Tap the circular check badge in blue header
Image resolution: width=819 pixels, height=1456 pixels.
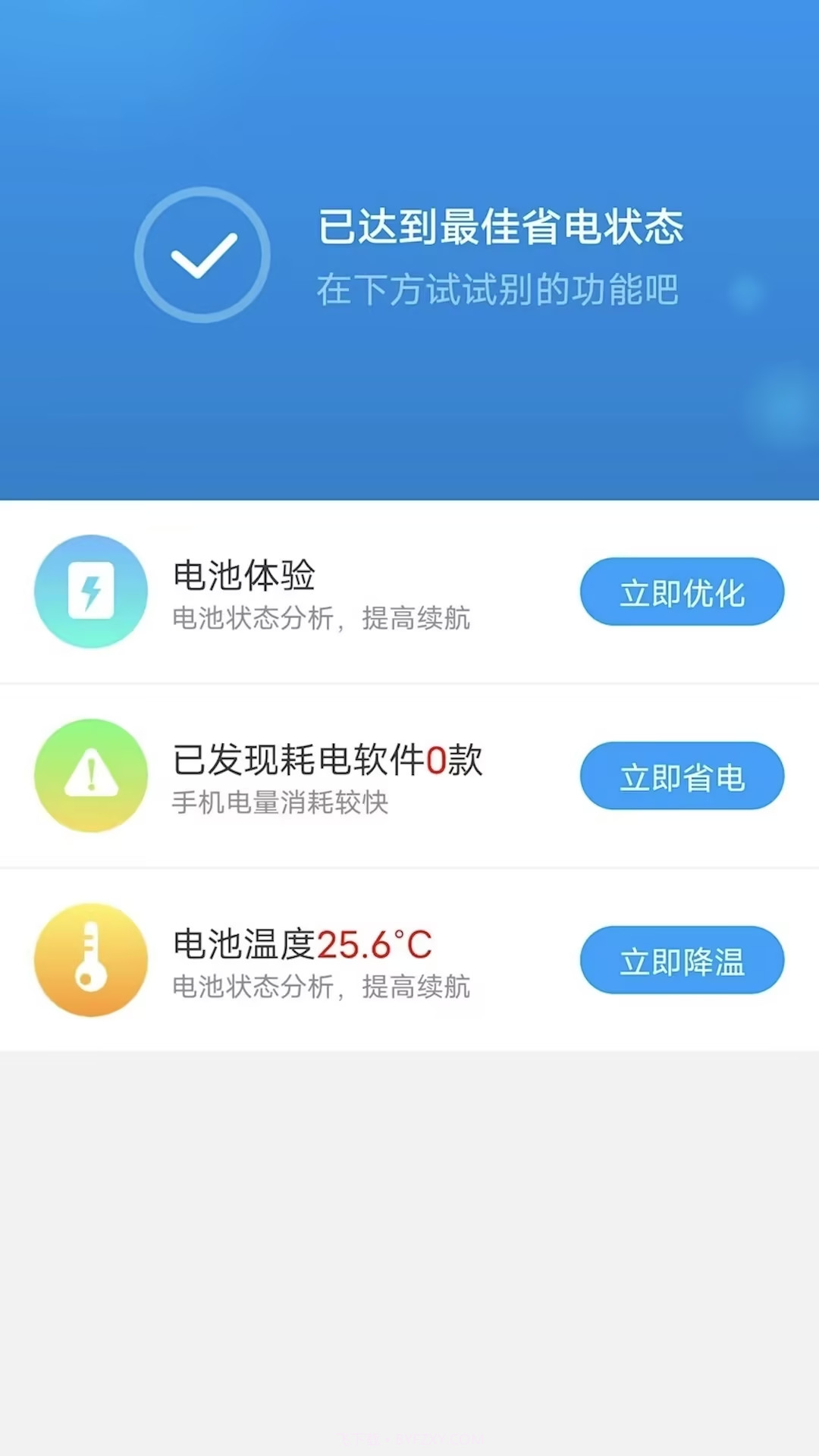point(202,256)
